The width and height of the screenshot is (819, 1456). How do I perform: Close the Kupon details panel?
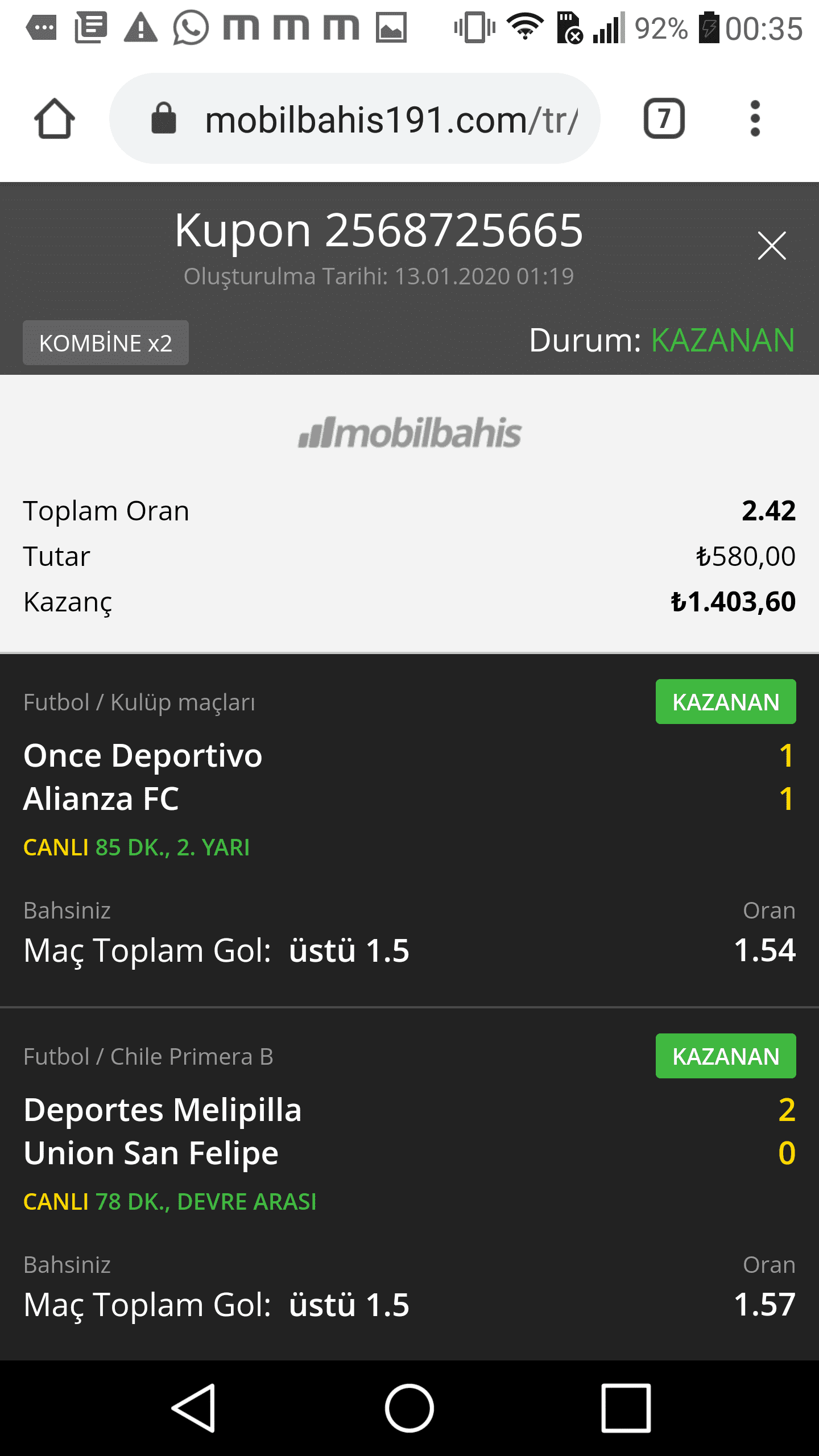(x=772, y=246)
